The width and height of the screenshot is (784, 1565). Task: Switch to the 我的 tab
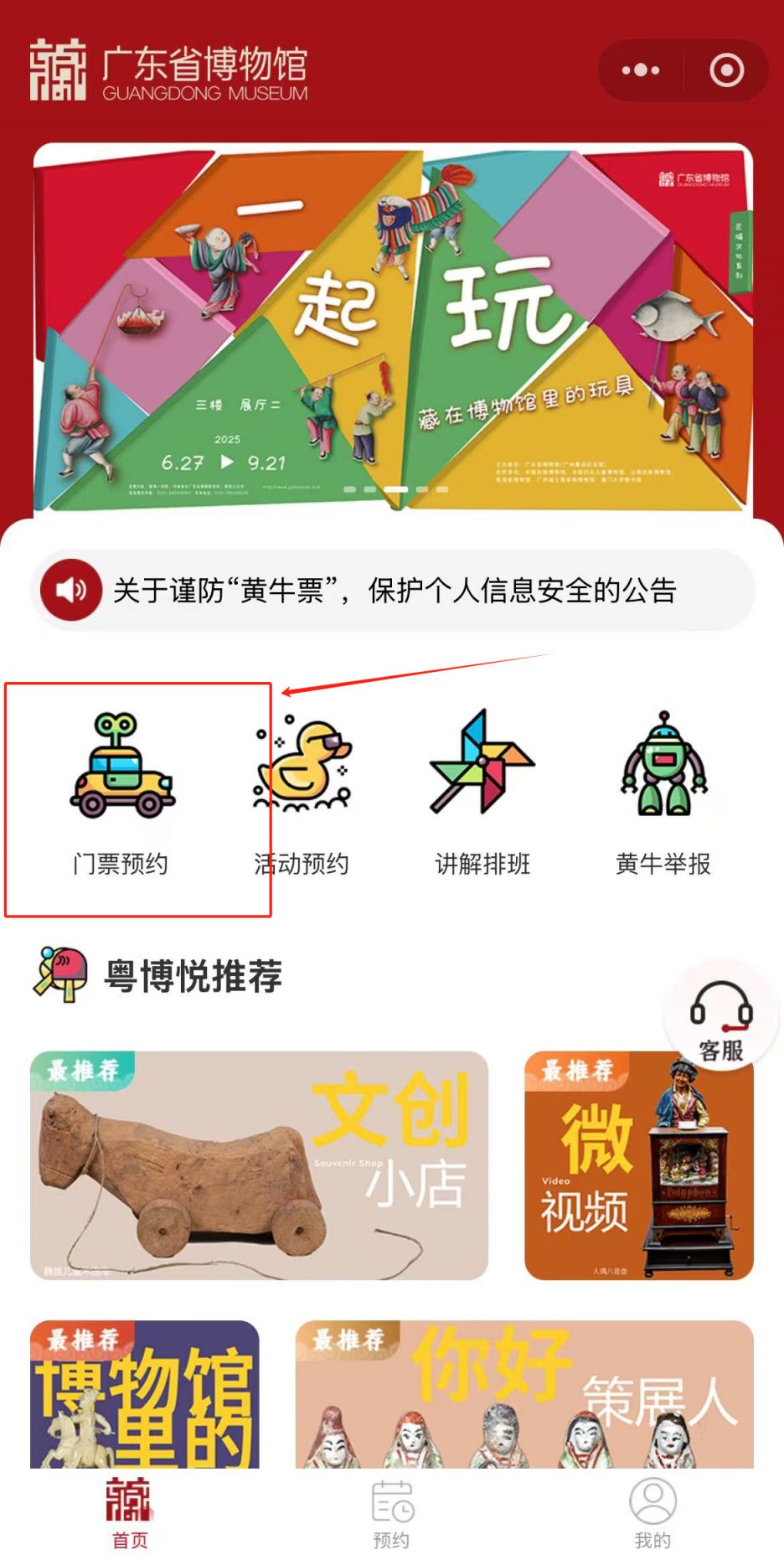pos(652,1513)
